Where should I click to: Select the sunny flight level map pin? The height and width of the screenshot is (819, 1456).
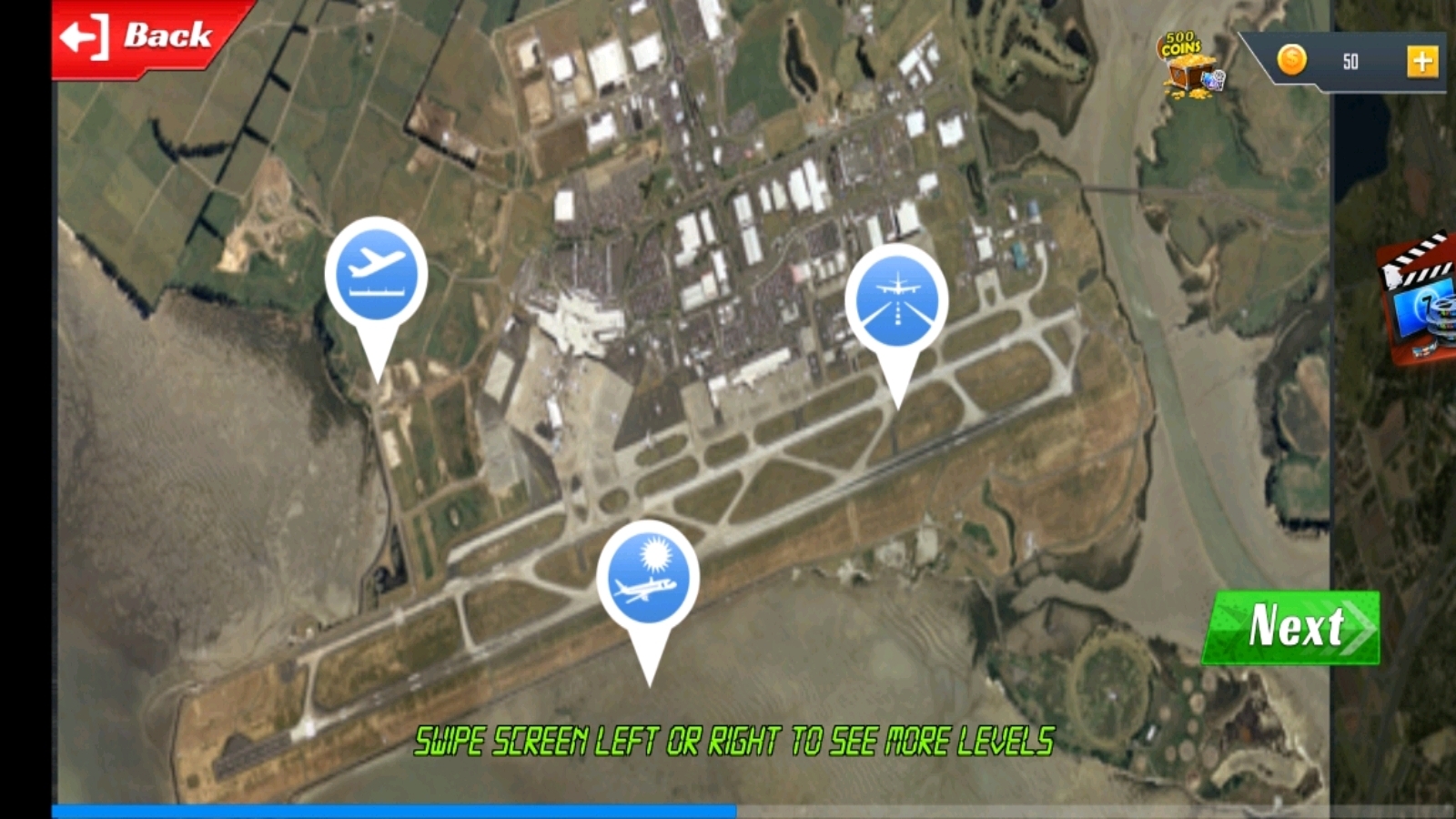click(648, 578)
